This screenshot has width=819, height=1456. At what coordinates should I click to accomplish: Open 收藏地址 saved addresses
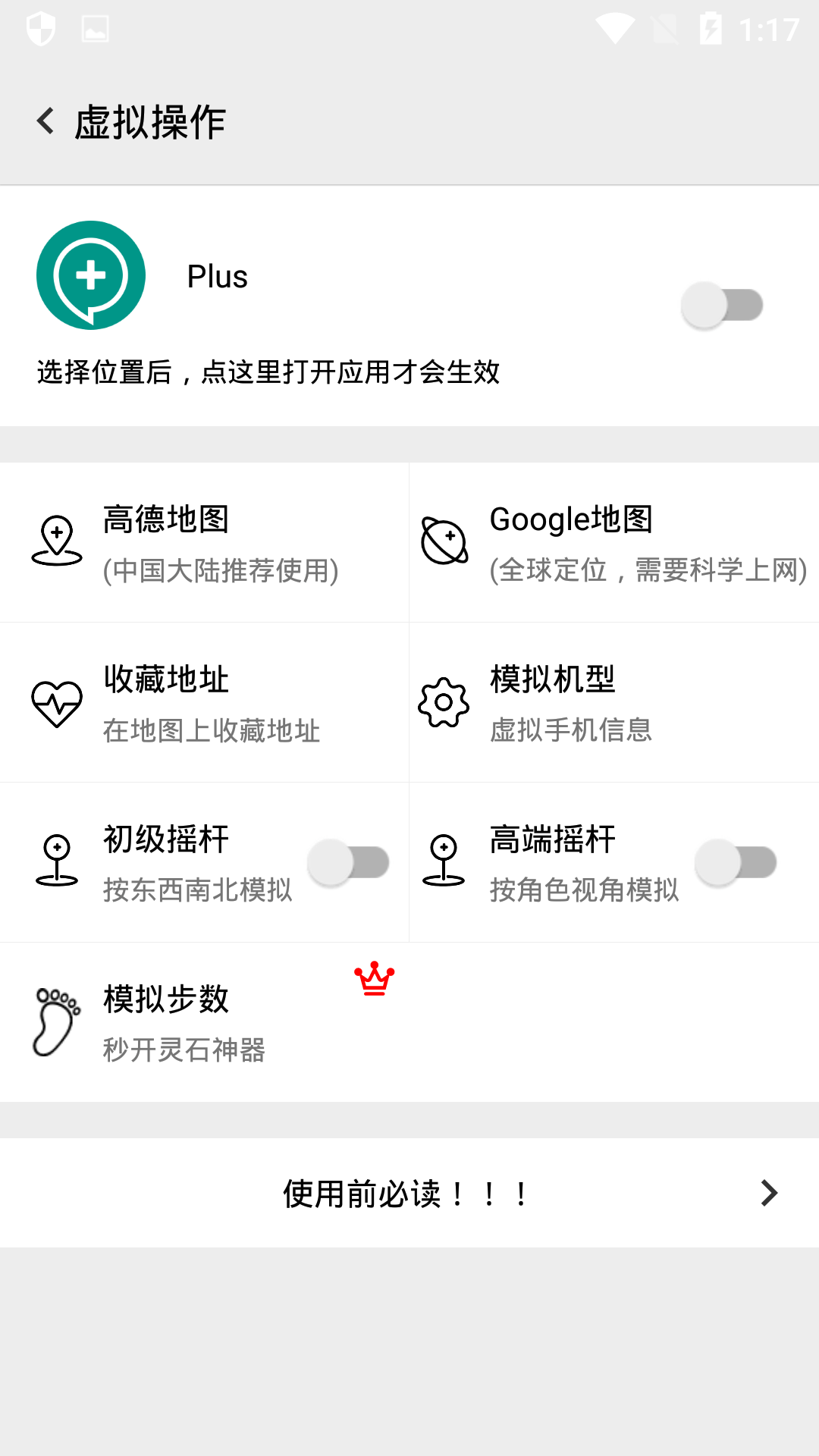tap(205, 702)
